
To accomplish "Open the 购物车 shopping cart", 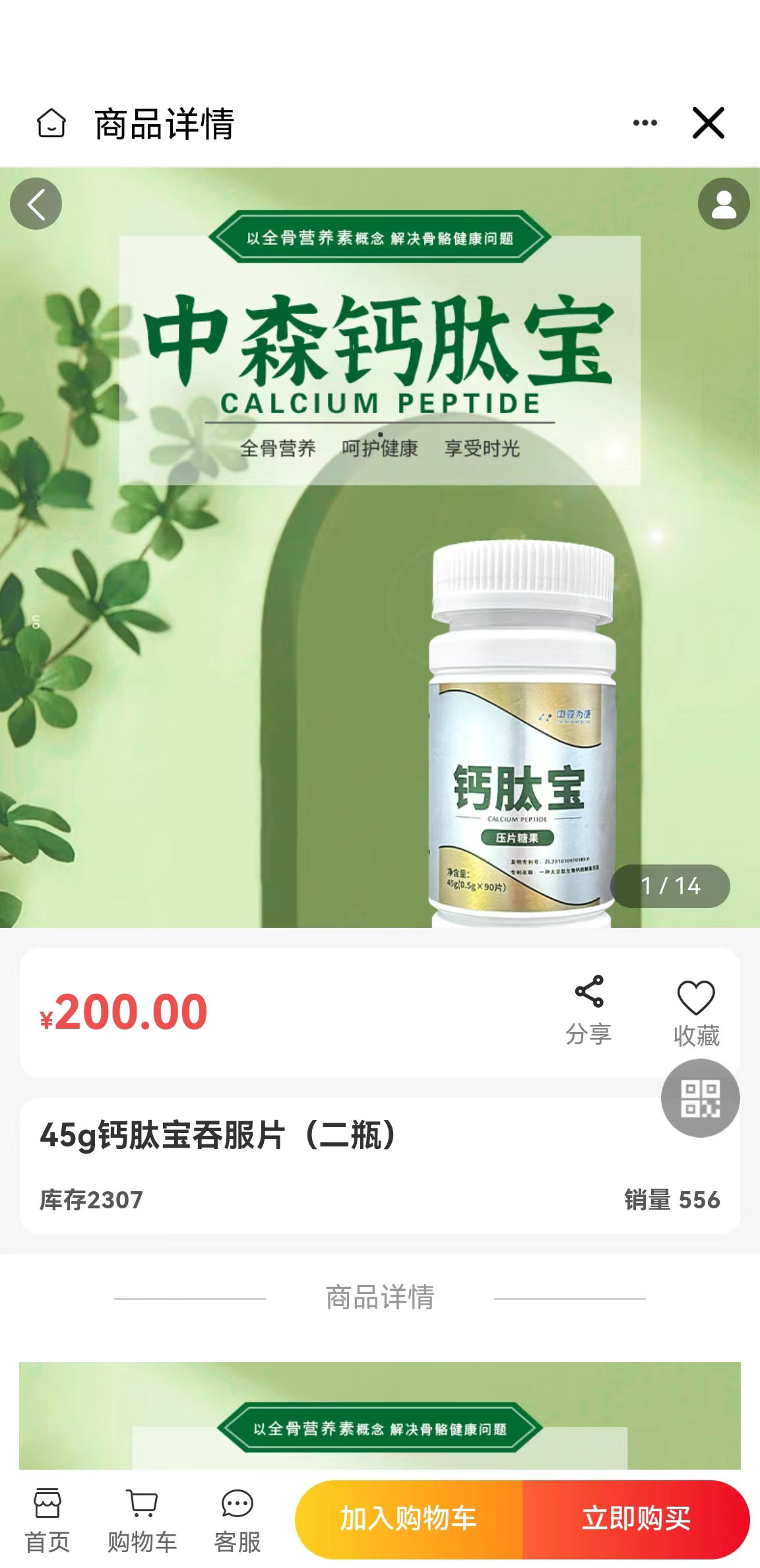I will pos(142,1520).
